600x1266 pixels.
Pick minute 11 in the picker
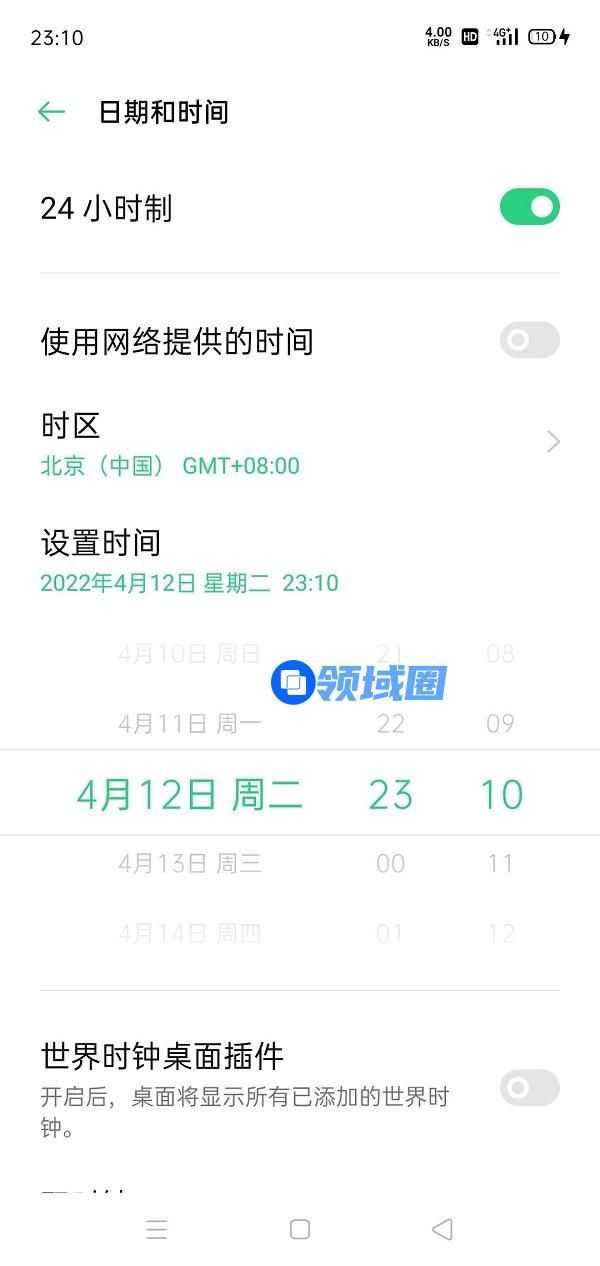[500, 863]
